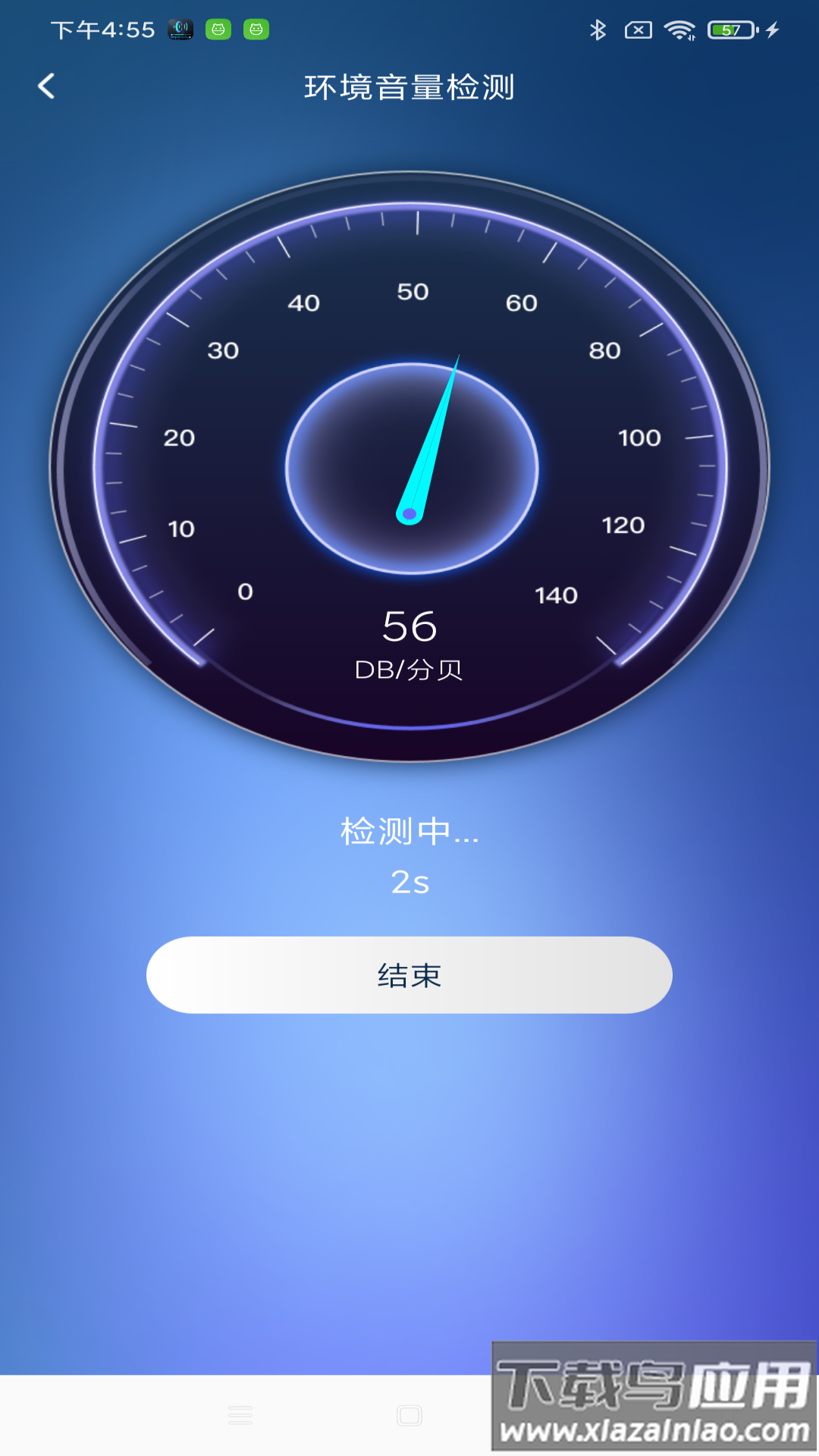Click the back arrow to exit detection
This screenshot has height=1456, width=819.
47,86
